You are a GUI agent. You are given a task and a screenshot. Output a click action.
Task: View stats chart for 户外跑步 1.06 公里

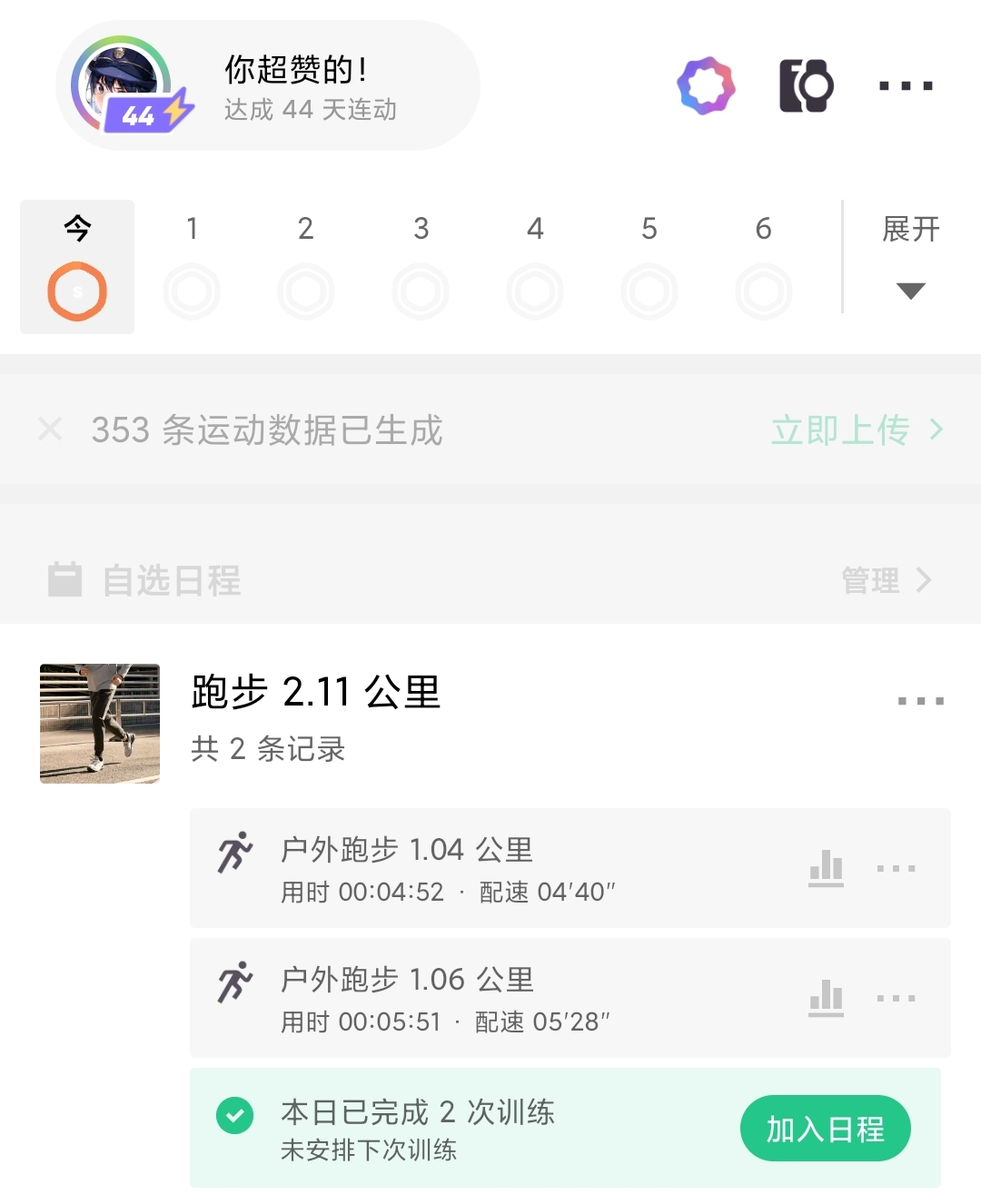[827, 998]
